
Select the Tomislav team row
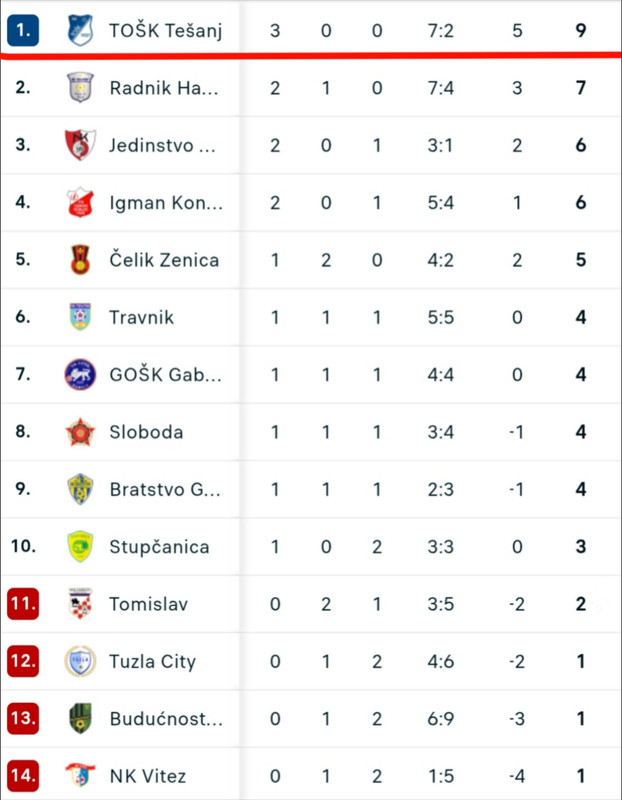(148, 604)
